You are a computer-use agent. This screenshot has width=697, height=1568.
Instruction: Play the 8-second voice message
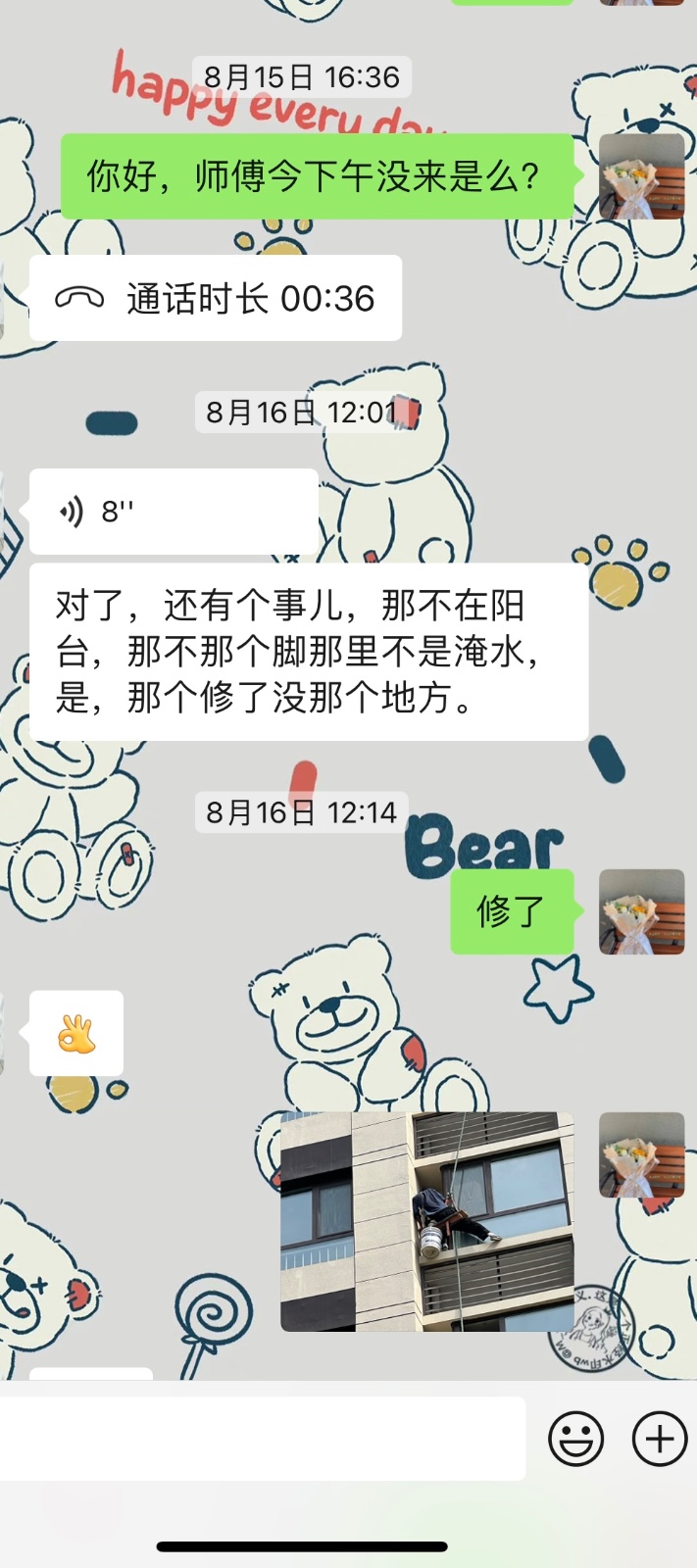(x=174, y=512)
